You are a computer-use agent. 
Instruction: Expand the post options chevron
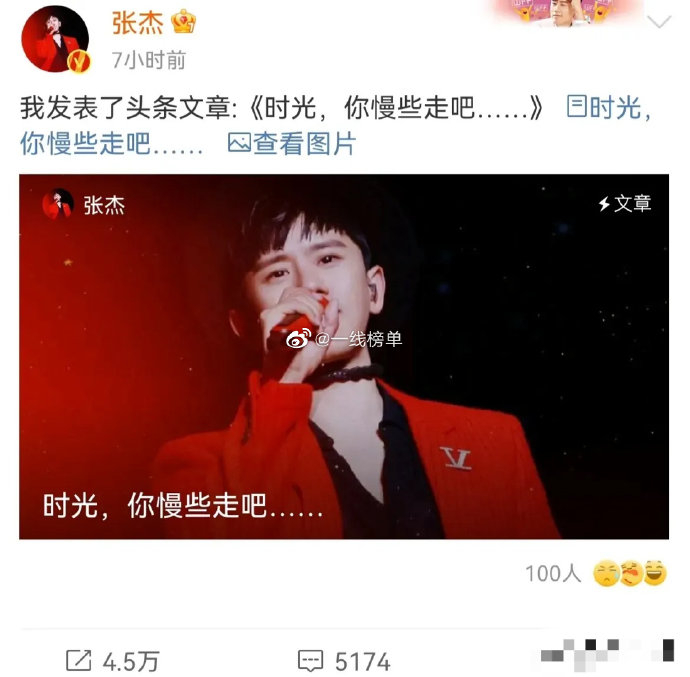(x=660, y=23)
